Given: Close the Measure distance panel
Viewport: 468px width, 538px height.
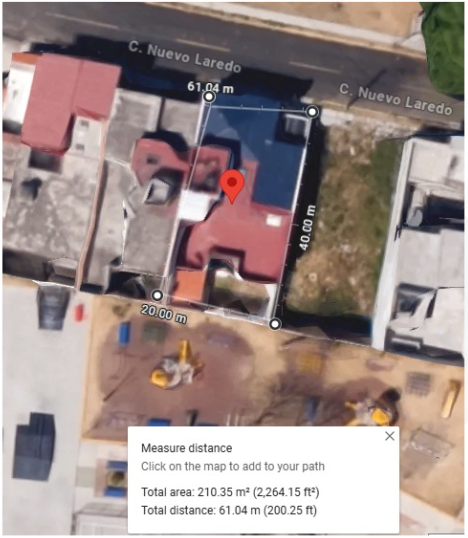Looking at the screenshot, I should [x=389, y=436].
